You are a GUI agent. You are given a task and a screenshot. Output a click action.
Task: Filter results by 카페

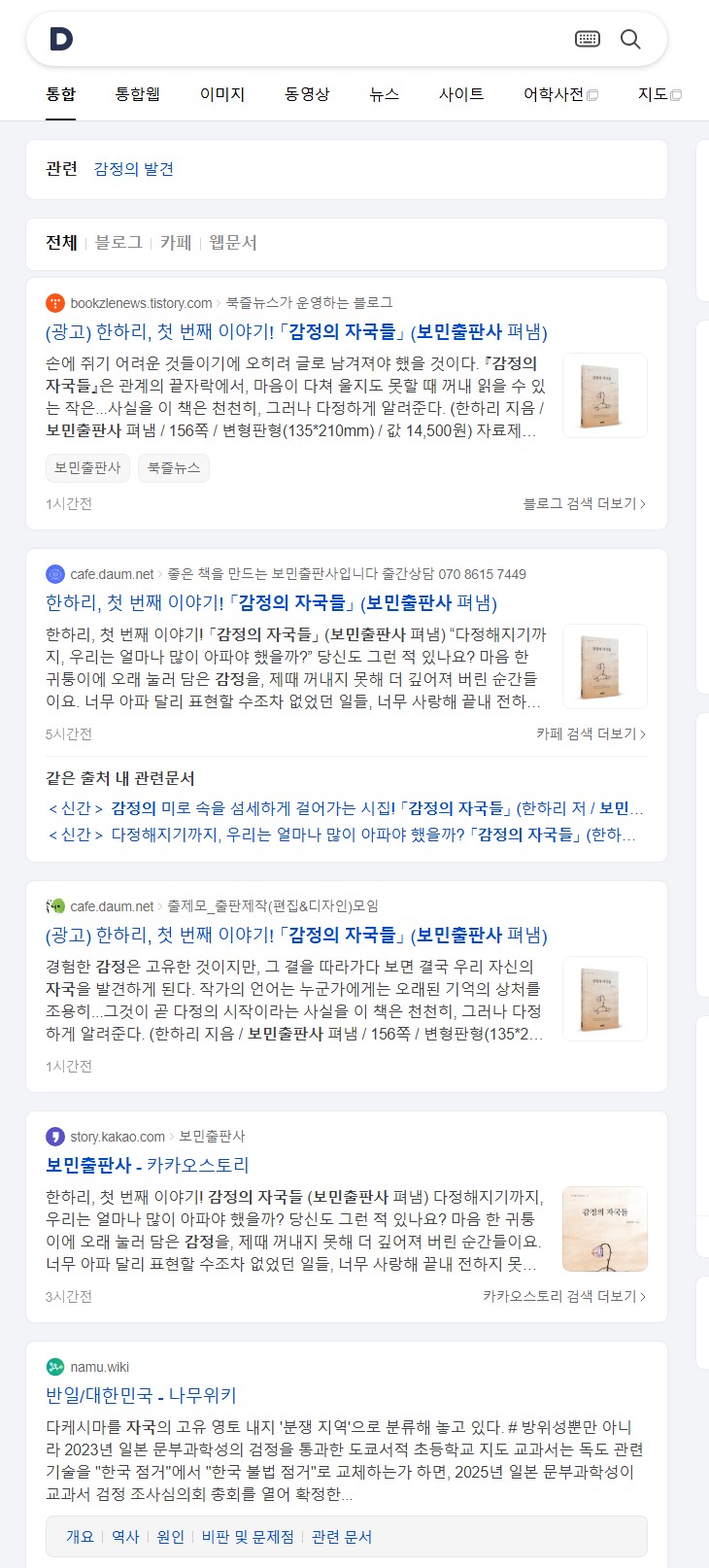tap(176, 243)
